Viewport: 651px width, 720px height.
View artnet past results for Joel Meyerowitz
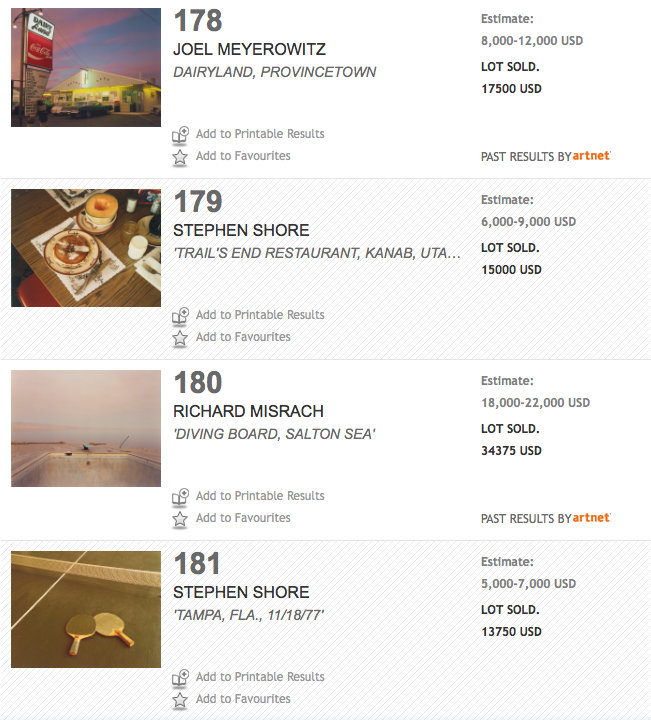[545, 156]
